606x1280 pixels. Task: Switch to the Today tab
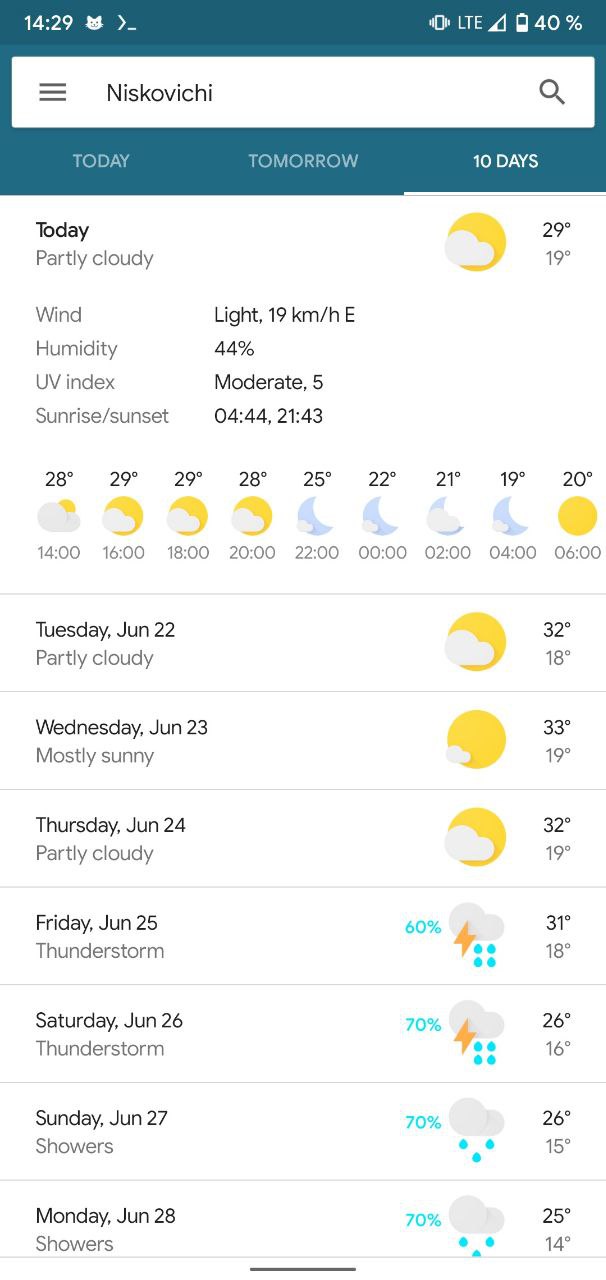coord(101,161)
